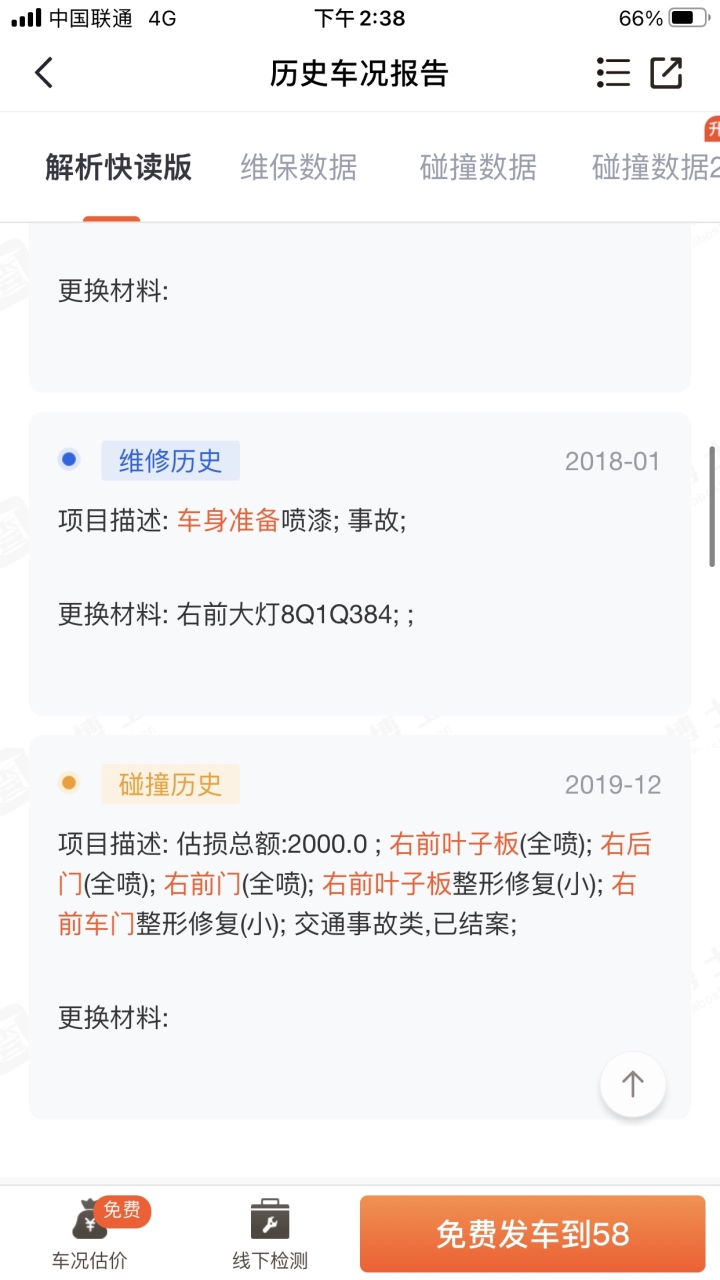Tap 免费发车到58 button

pos(532,1234)
